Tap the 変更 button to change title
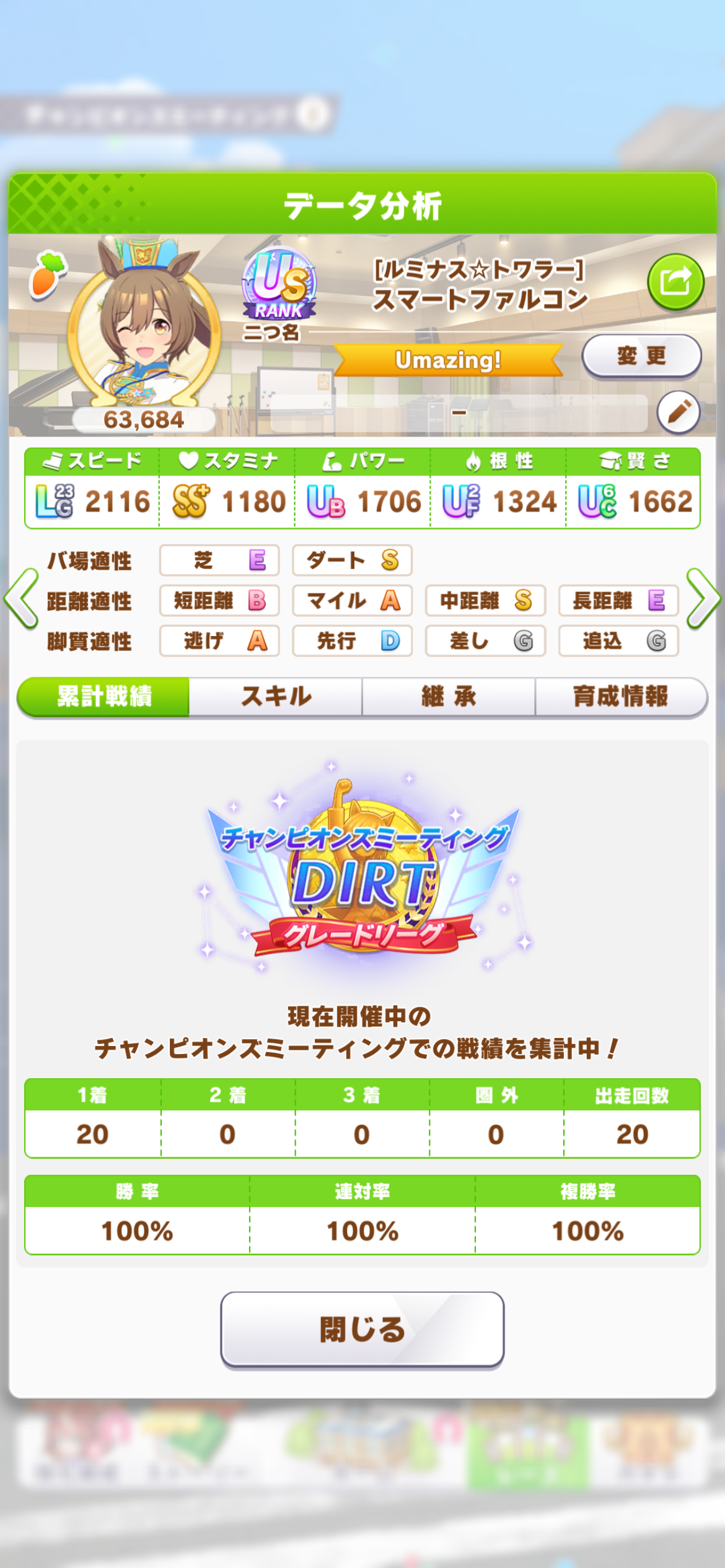The height and width of the screenshot is (1568, 725). (x=641, y=355)
